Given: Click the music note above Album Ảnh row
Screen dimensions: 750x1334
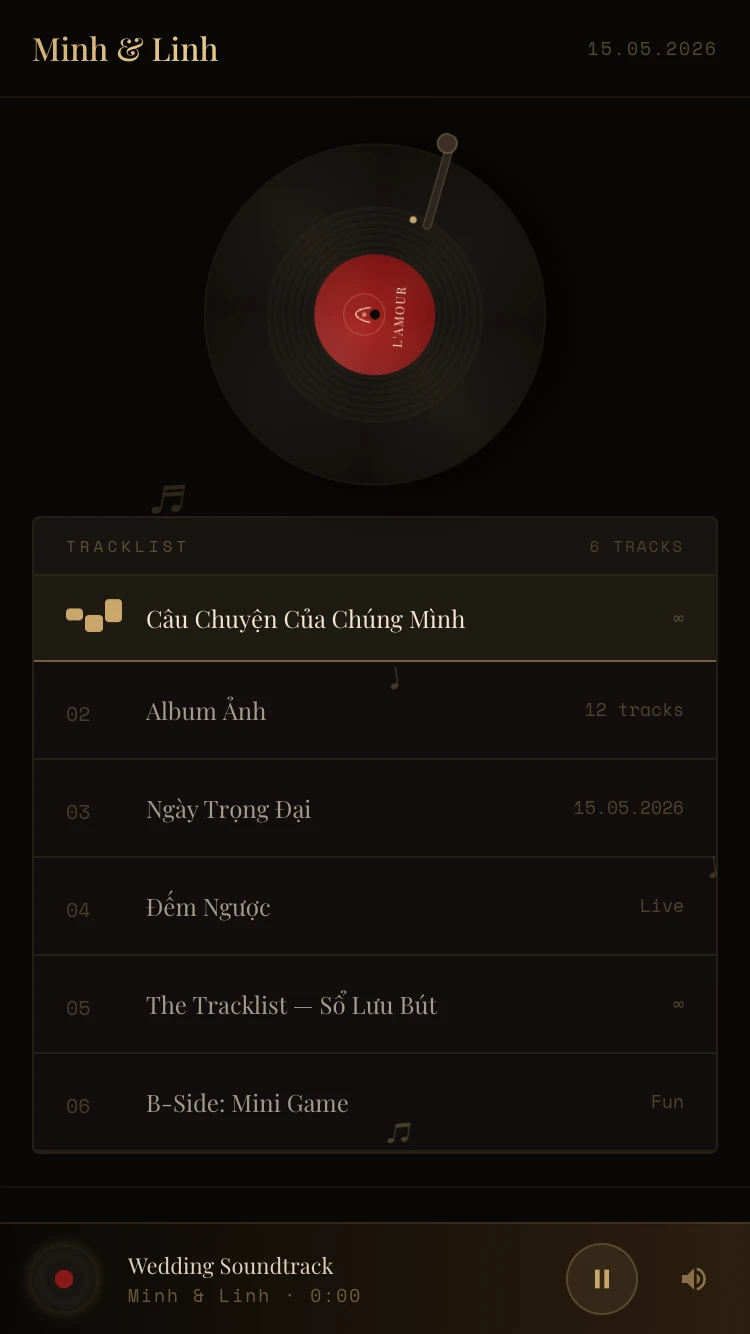Looking at the screenshot, I should 394,676.
